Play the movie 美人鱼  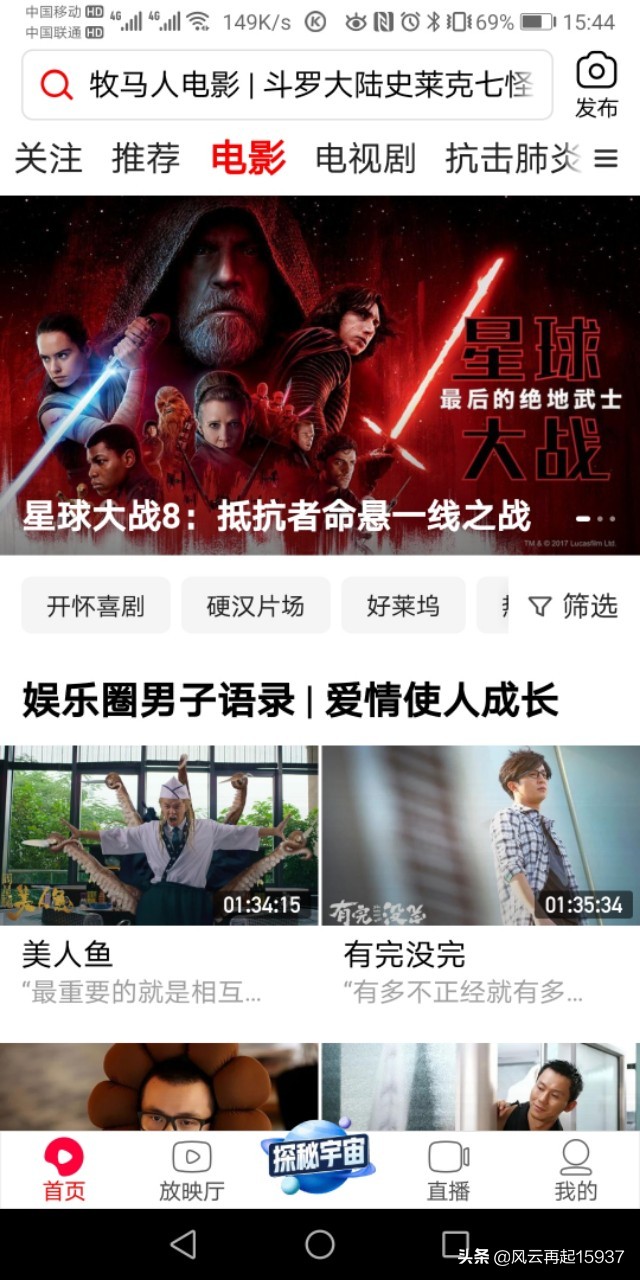coord(160,835)
